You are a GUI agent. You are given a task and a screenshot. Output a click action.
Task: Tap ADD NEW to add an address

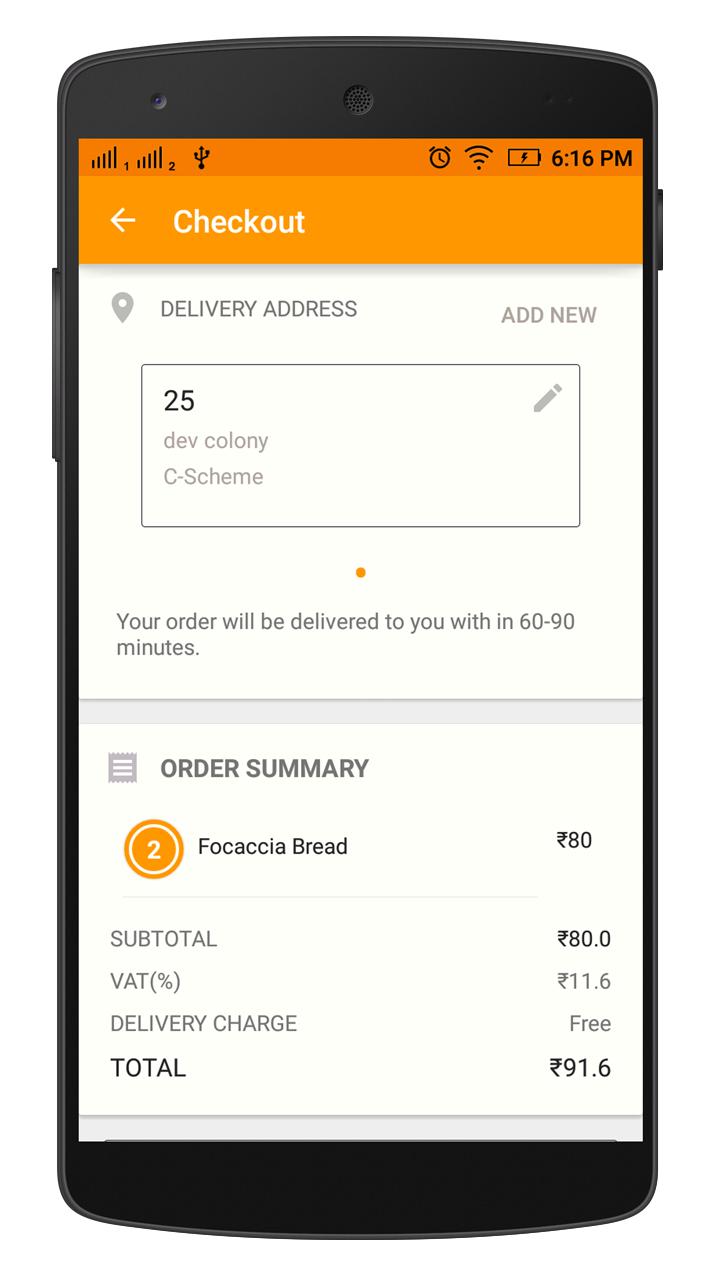(548, 315)
